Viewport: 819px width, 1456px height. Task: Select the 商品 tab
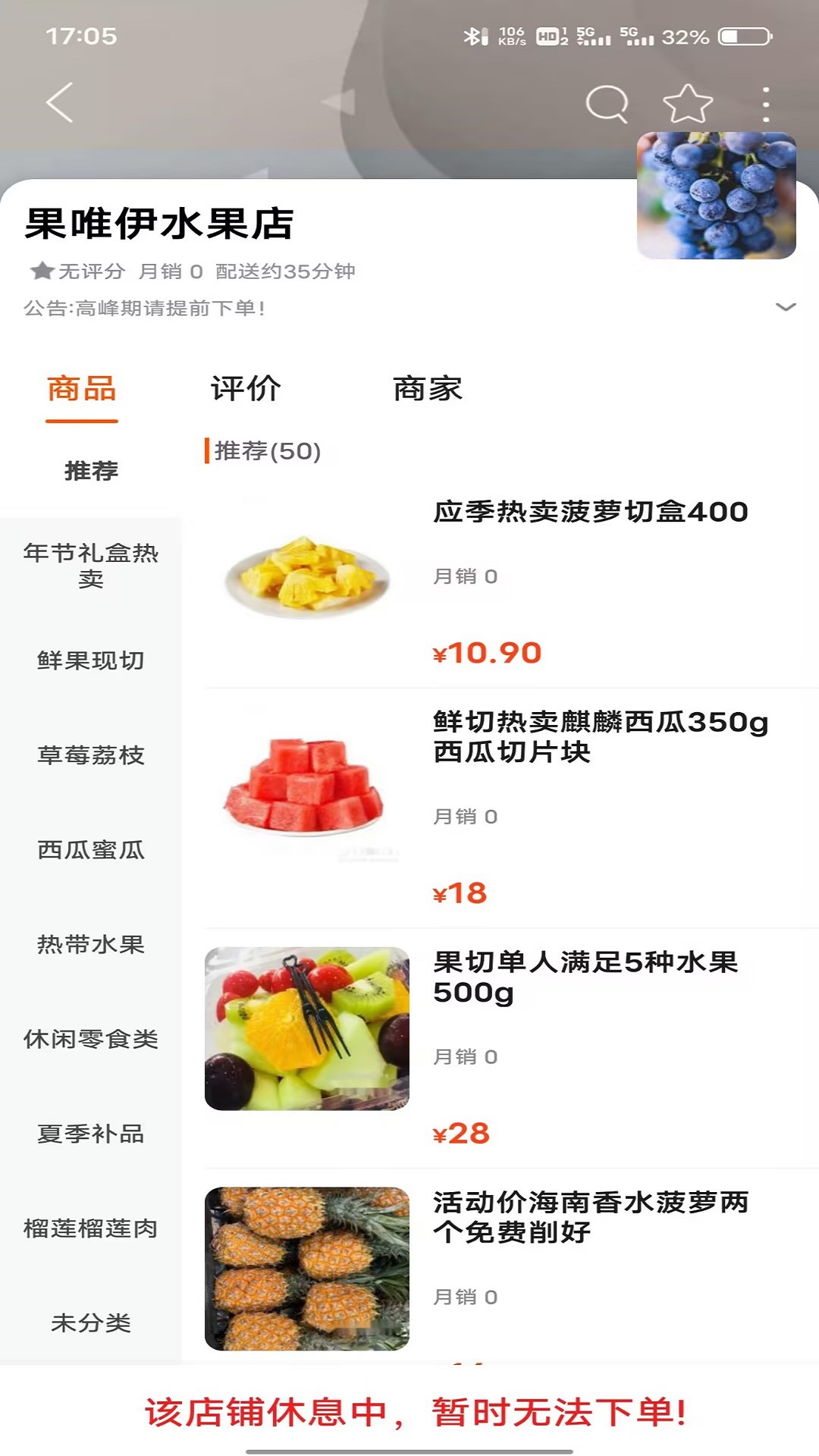82,389
